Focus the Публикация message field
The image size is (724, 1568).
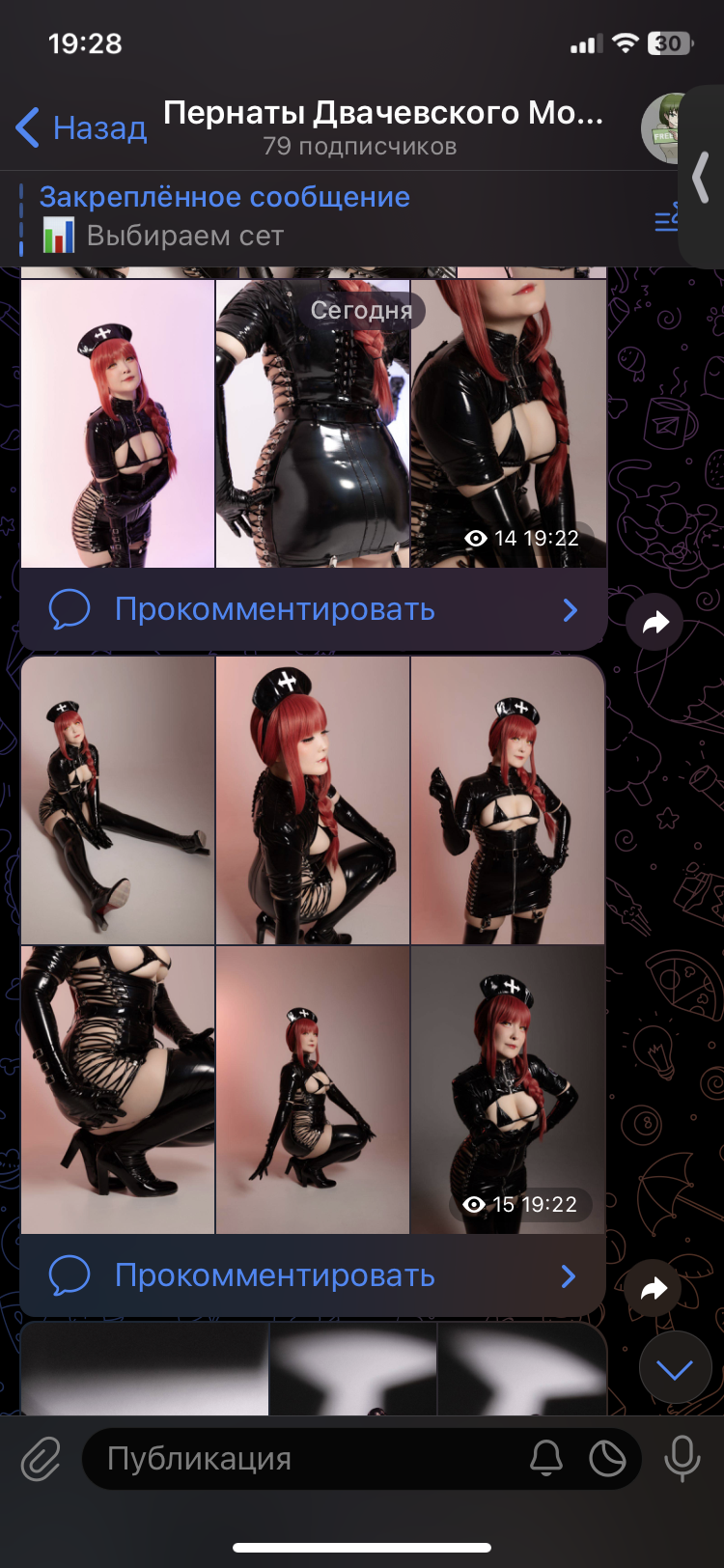tap(299, 1459)
